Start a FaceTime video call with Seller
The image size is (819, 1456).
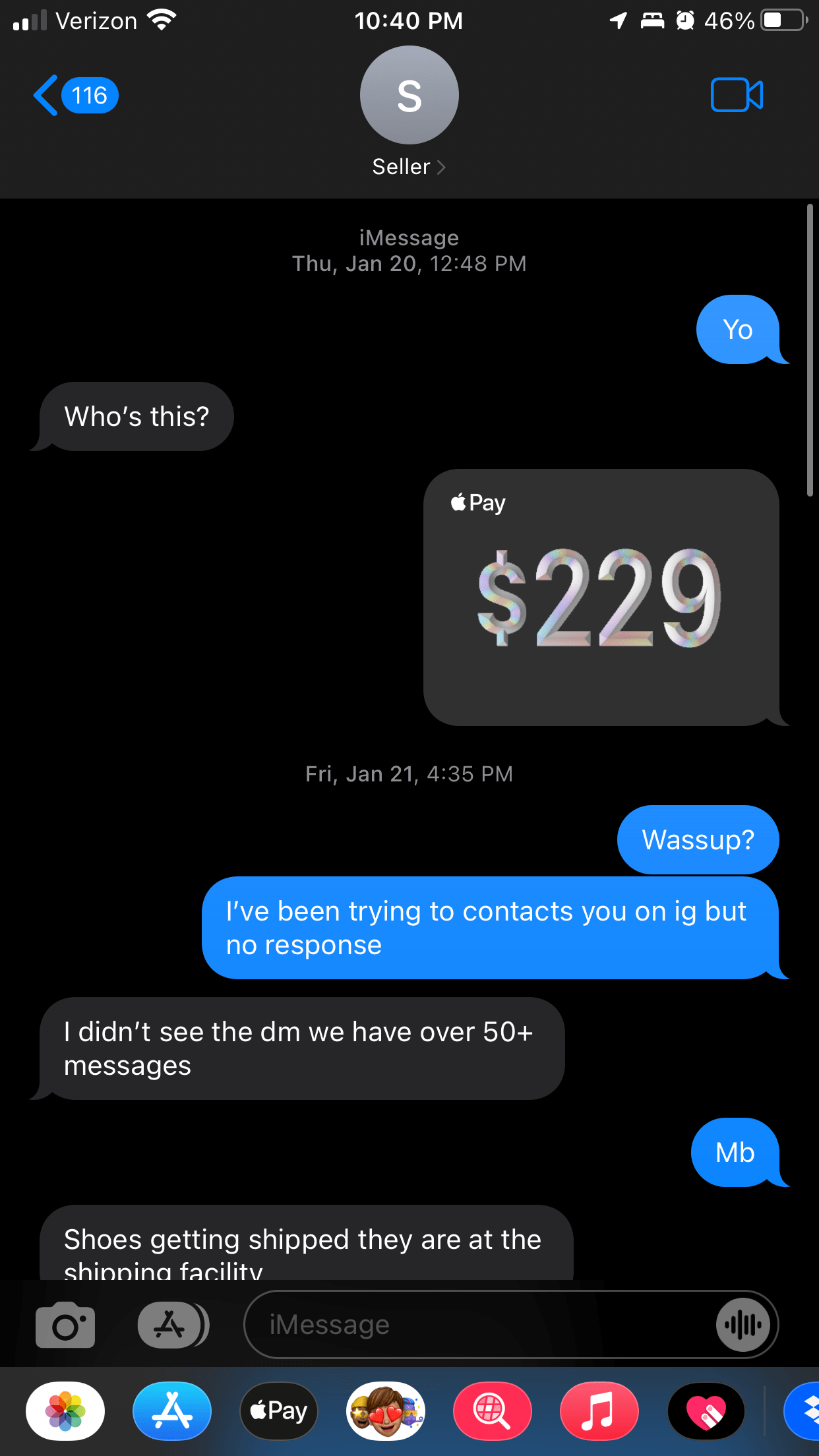coord(737,95)
